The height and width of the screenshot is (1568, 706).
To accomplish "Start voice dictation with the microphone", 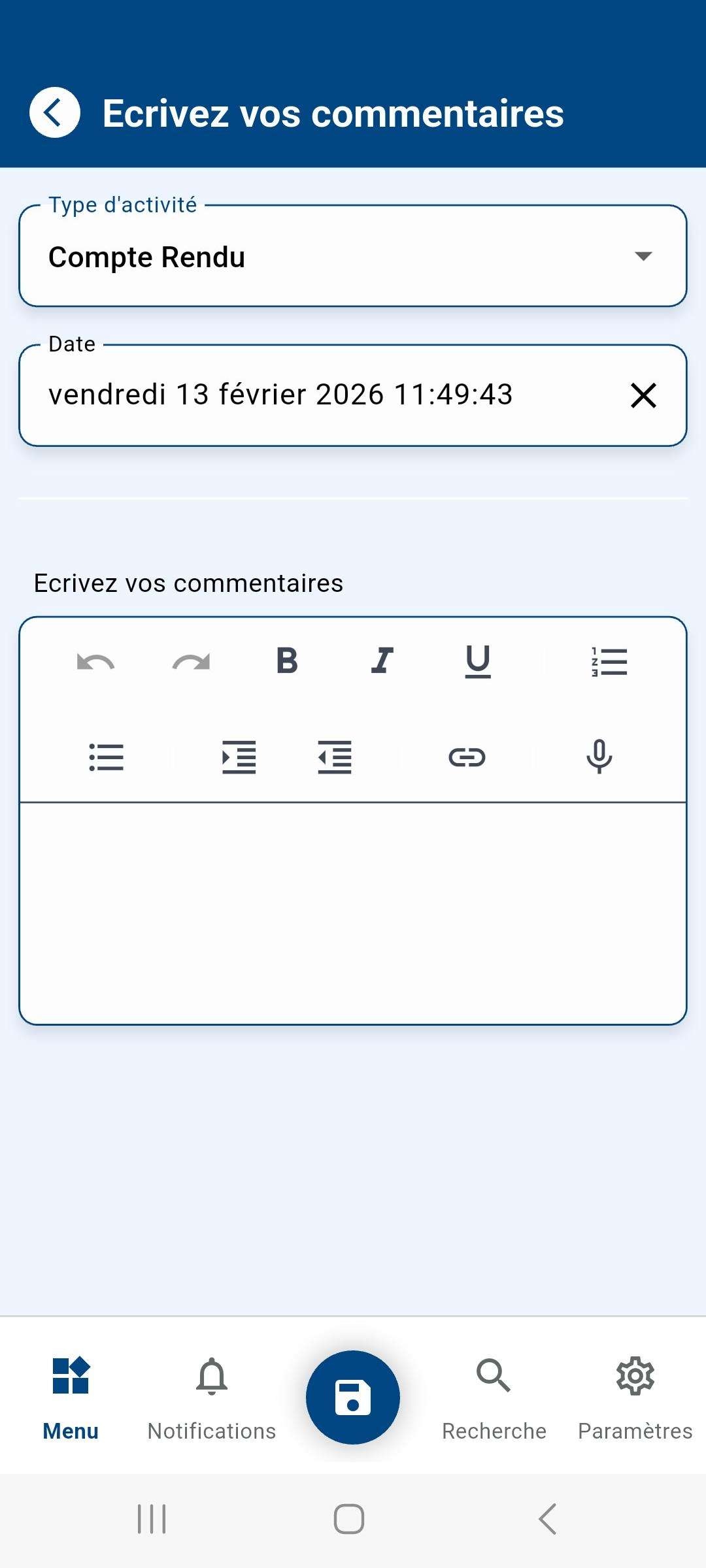I will tap(599, 757).
